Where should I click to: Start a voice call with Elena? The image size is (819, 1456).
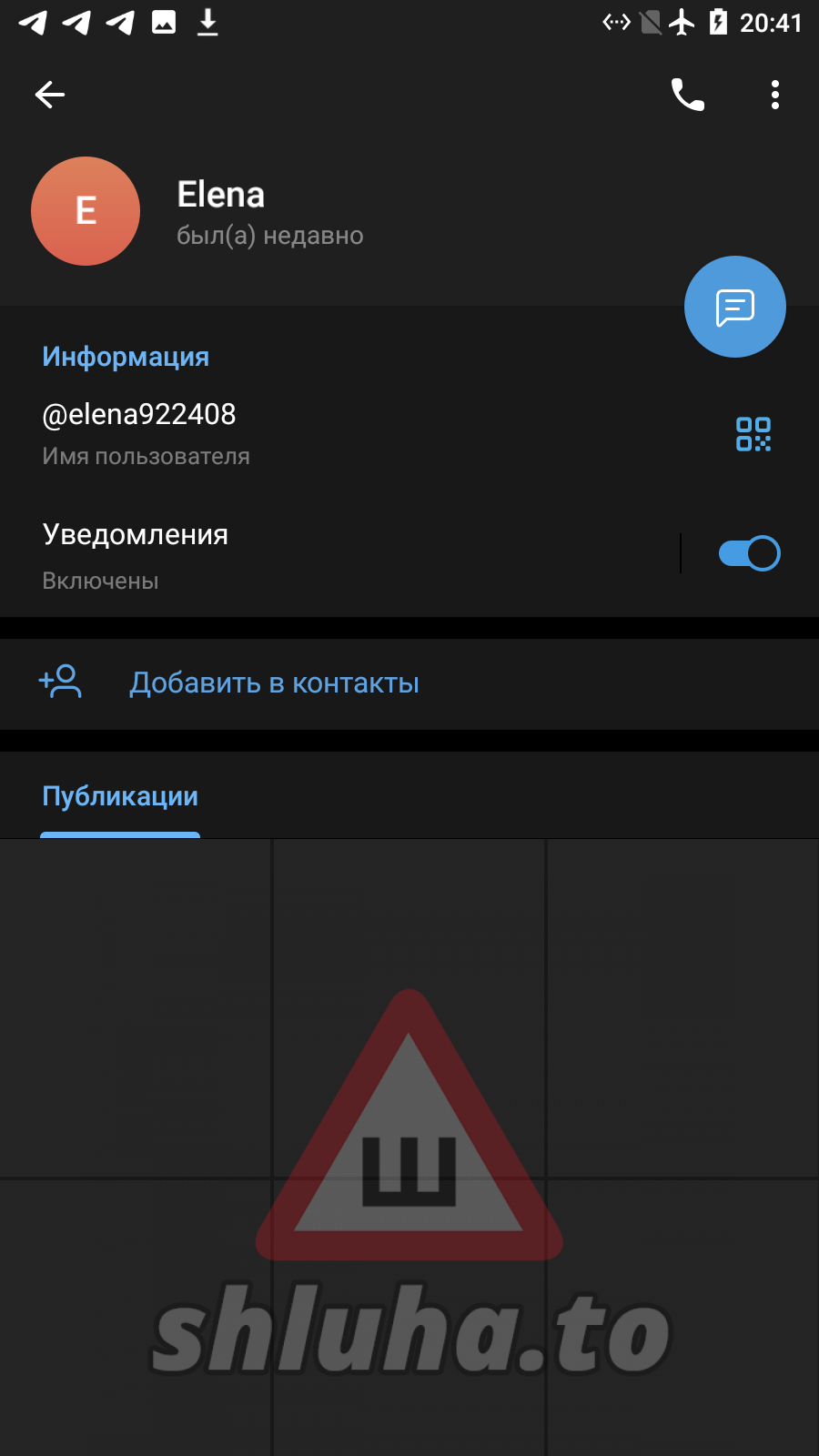coord(688,95)
